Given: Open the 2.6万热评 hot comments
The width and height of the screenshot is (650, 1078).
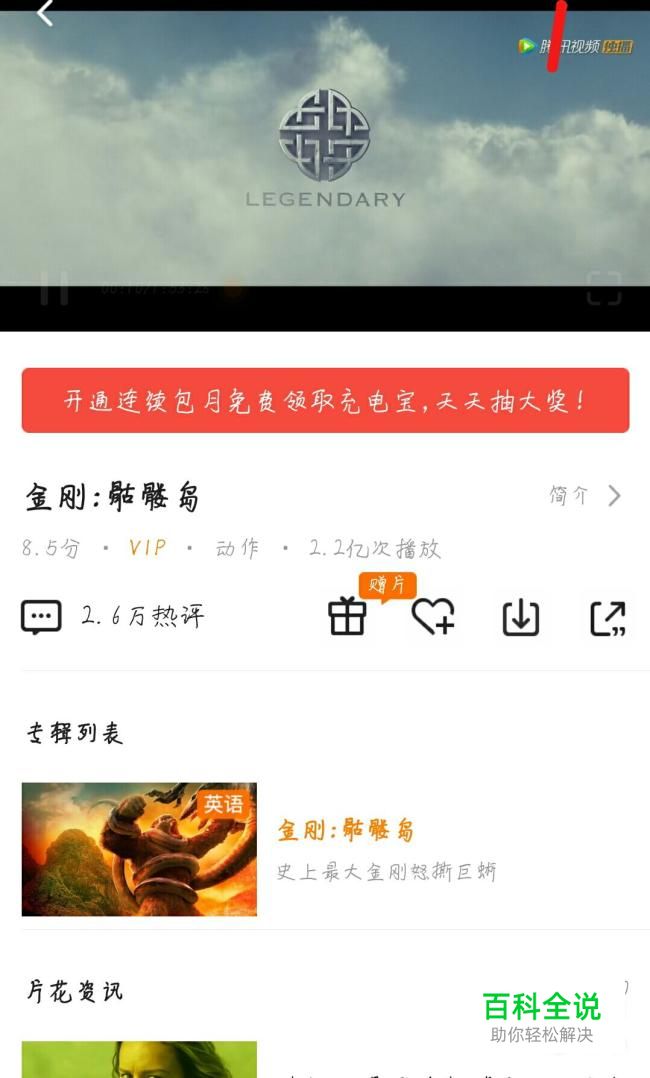Looking at the screenshot, I should click(113, 617).
